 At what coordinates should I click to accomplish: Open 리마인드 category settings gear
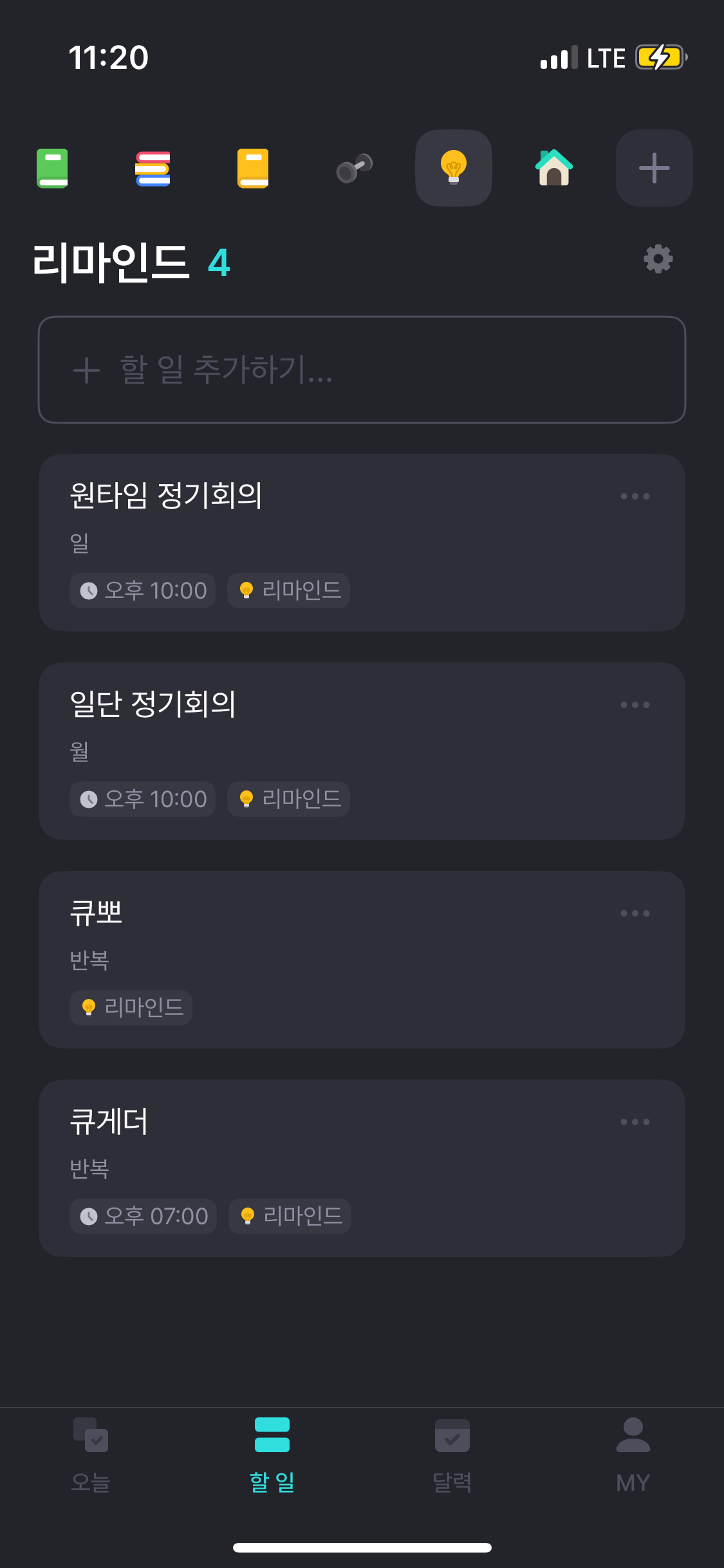658,259
